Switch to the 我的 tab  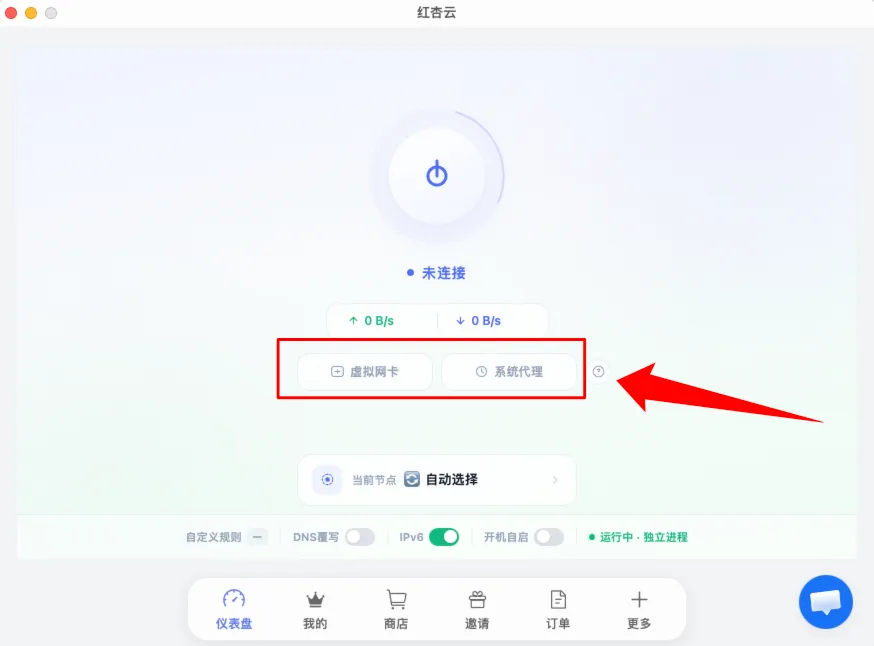(x=315, y=609)
